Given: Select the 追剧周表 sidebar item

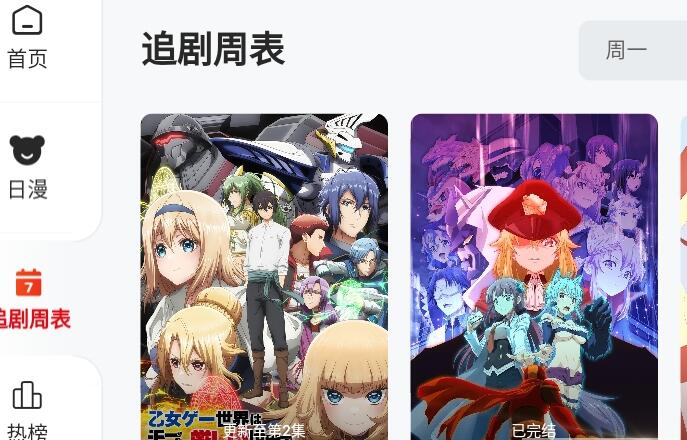Looking at the screenshot, I should [x=30, y=299].
